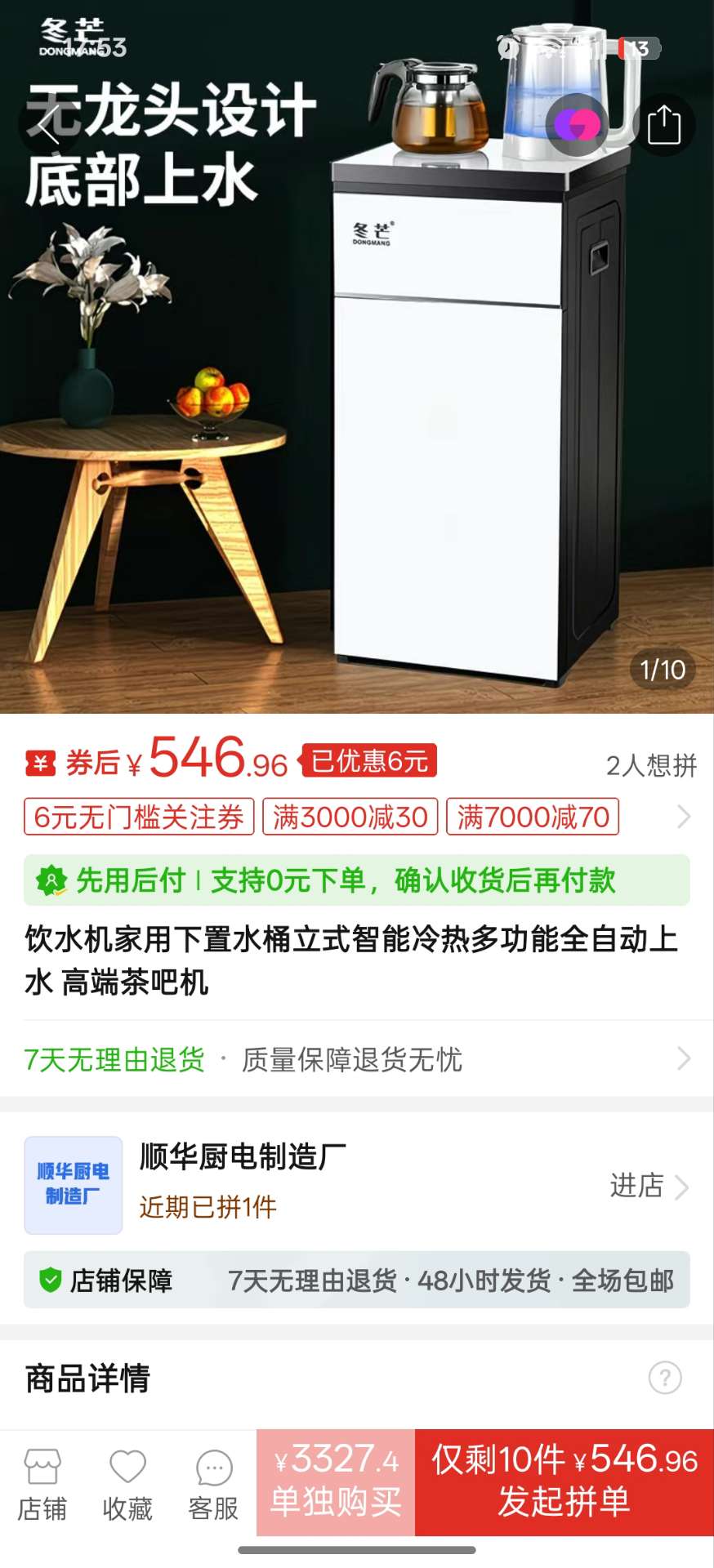714x1568 pixels.
Task: Select the 满7000减70 coupon
Action: (x=533, y=817)
